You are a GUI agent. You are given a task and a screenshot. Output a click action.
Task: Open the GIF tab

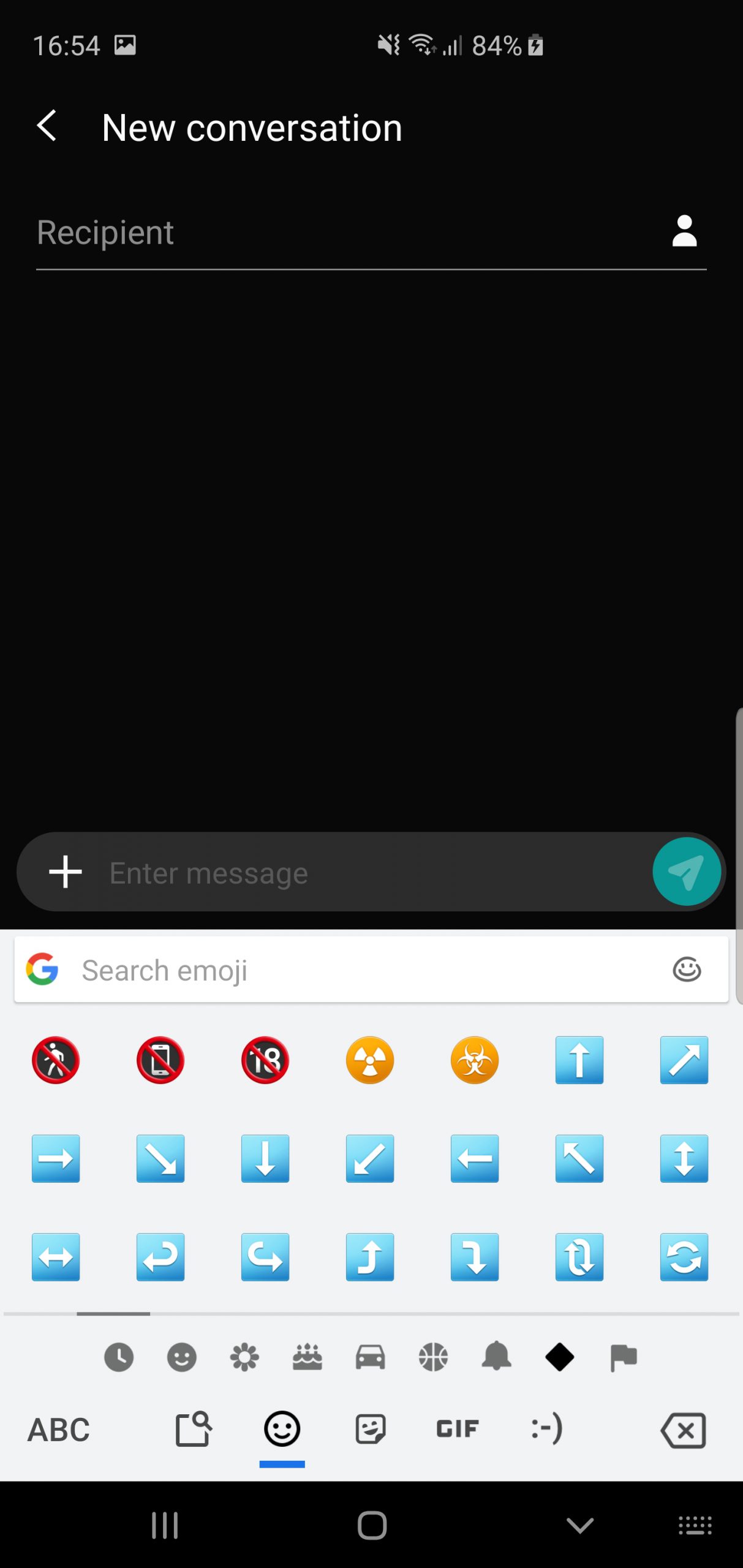[x=458, y=1429]
